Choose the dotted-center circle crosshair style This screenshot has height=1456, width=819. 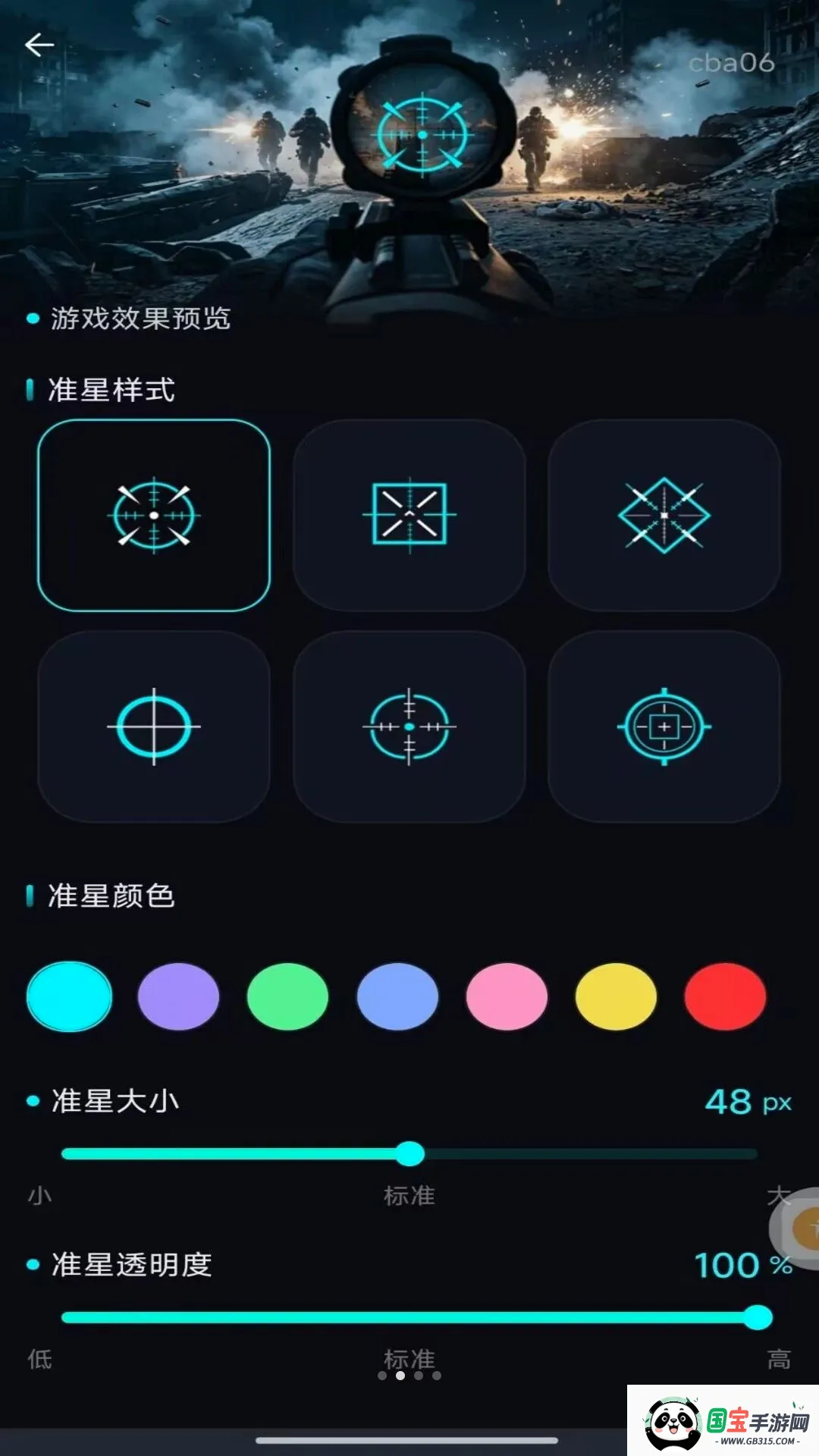point(409,726)
